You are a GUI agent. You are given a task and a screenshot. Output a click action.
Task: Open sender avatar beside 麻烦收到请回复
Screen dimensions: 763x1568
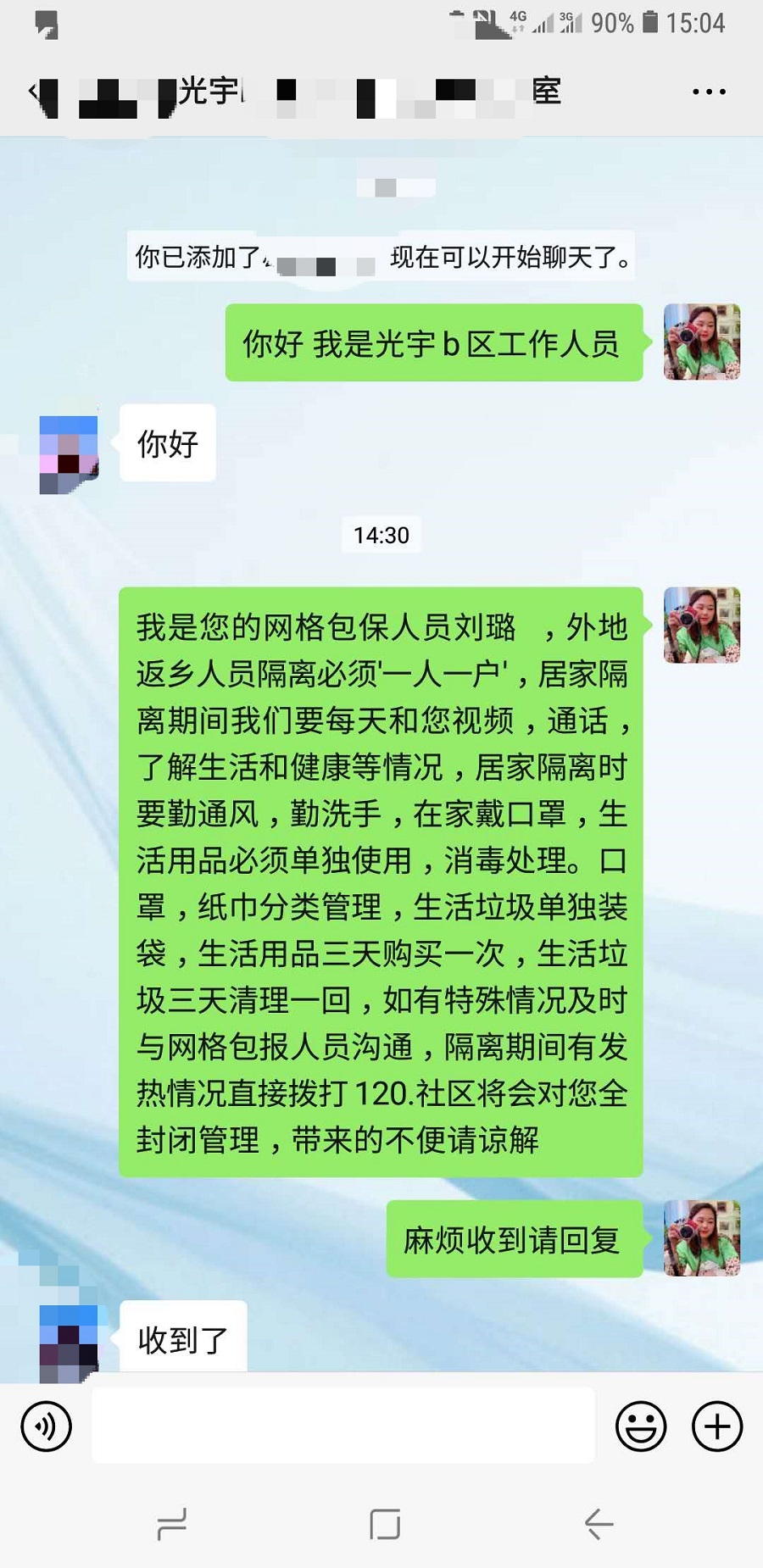pyautogui.click(x=701, y=1238)
